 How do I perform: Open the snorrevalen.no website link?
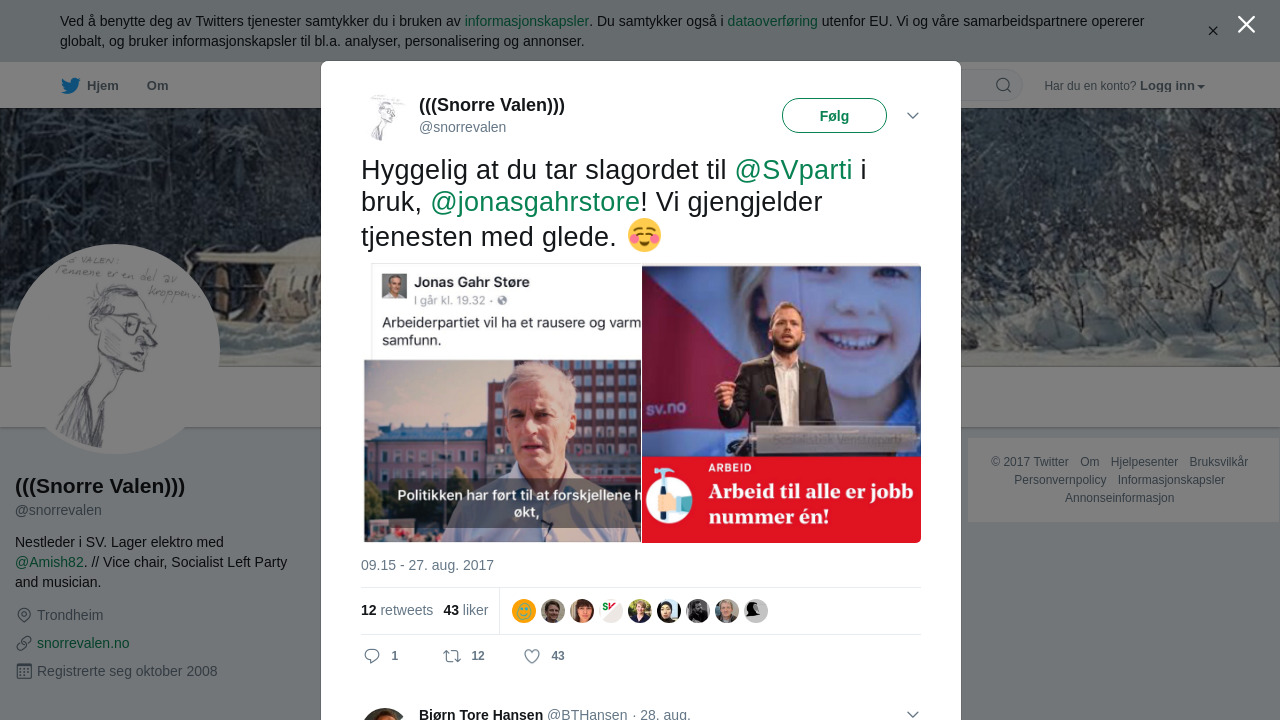tap(83, 643)
